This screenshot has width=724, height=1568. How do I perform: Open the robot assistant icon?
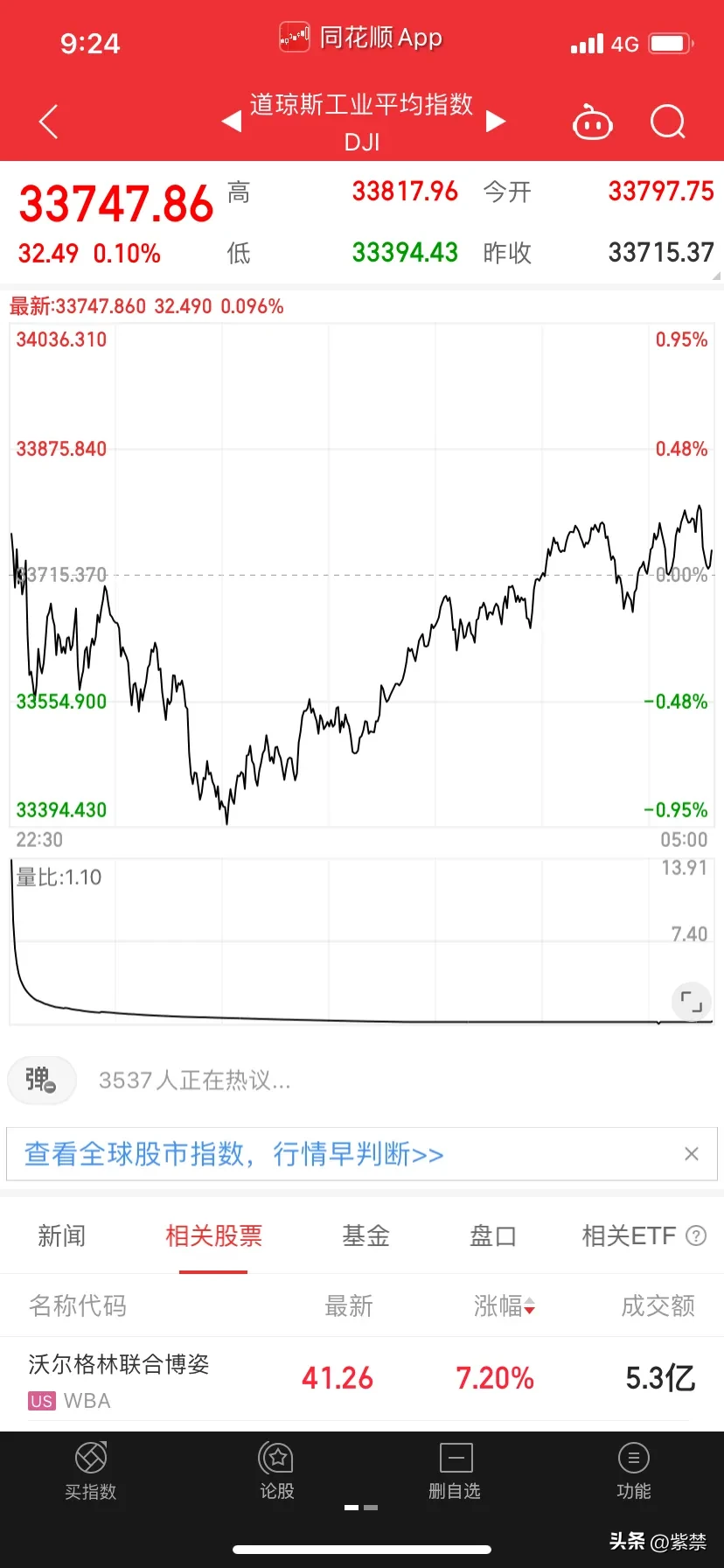592,122
